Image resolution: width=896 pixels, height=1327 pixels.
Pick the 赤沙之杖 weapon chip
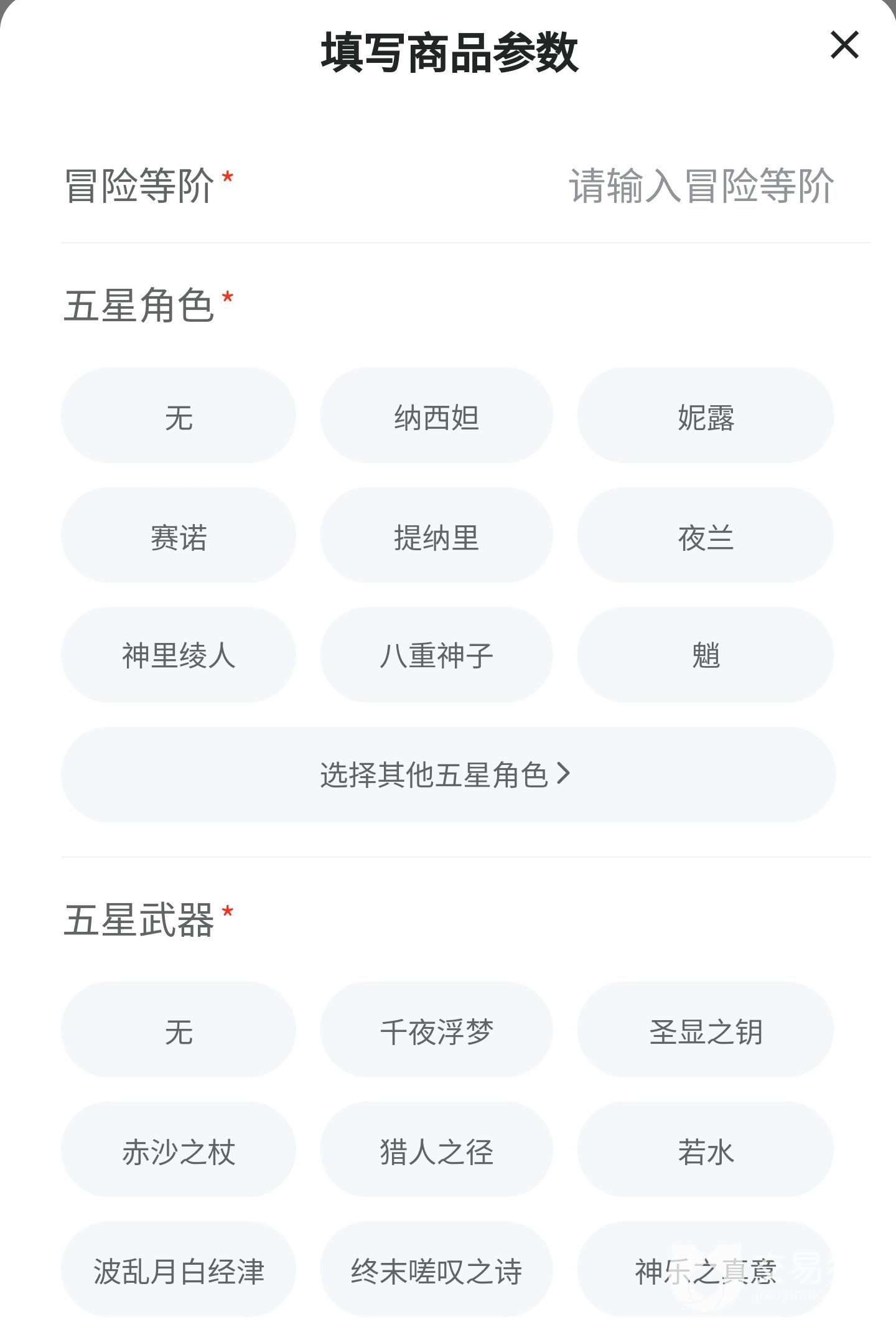click(179, 1150)
